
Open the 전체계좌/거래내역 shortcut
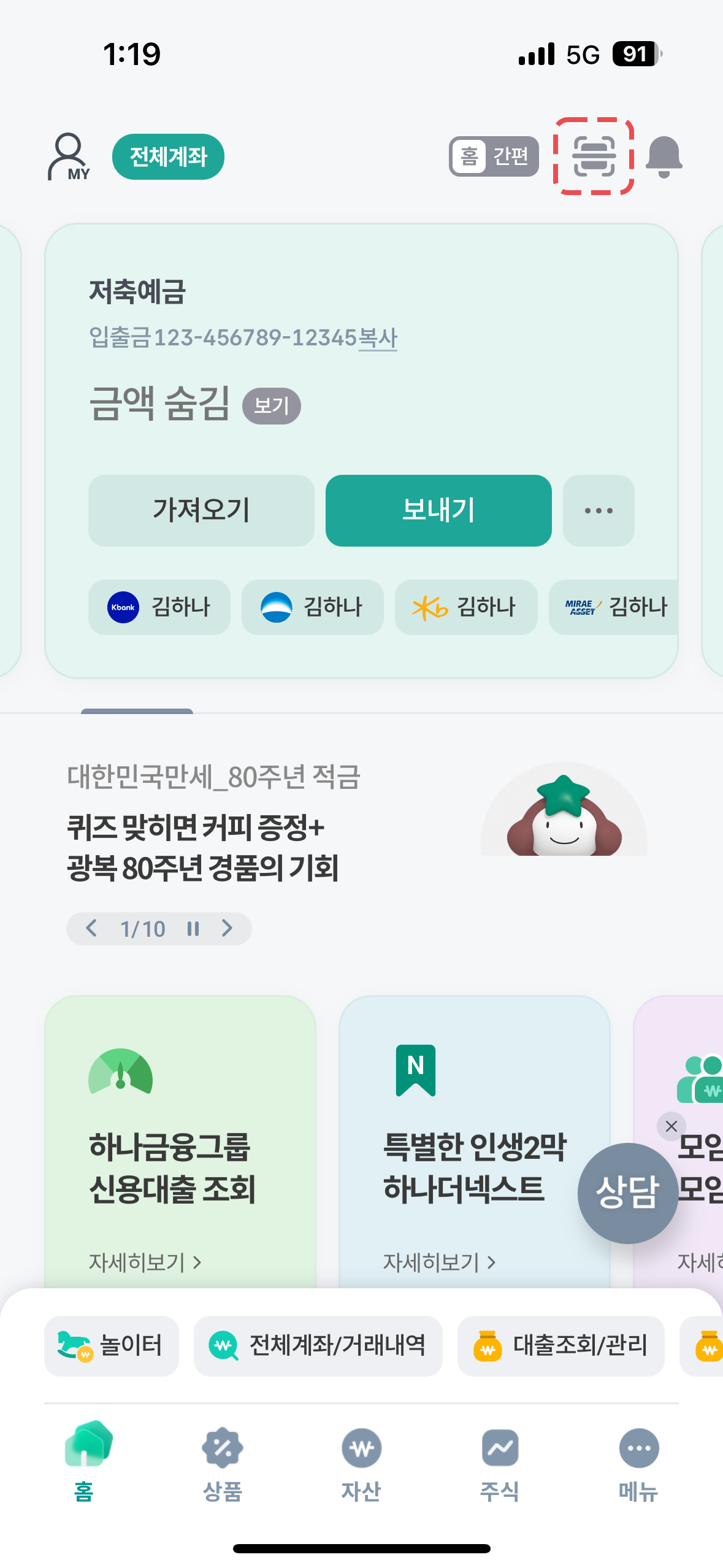[318, 1346]
